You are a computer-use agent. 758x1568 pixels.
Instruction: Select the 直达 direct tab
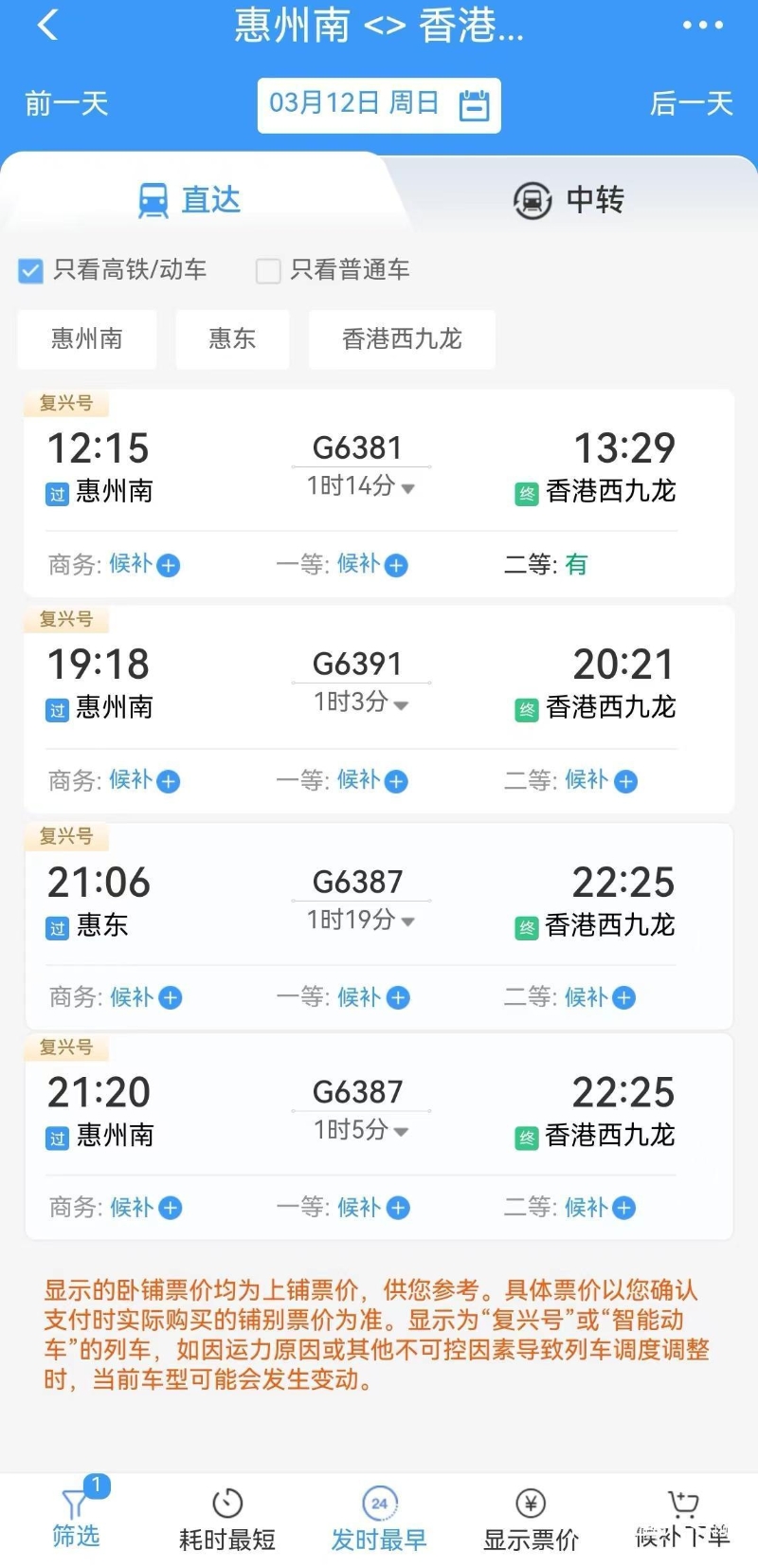tap(189, 200)
